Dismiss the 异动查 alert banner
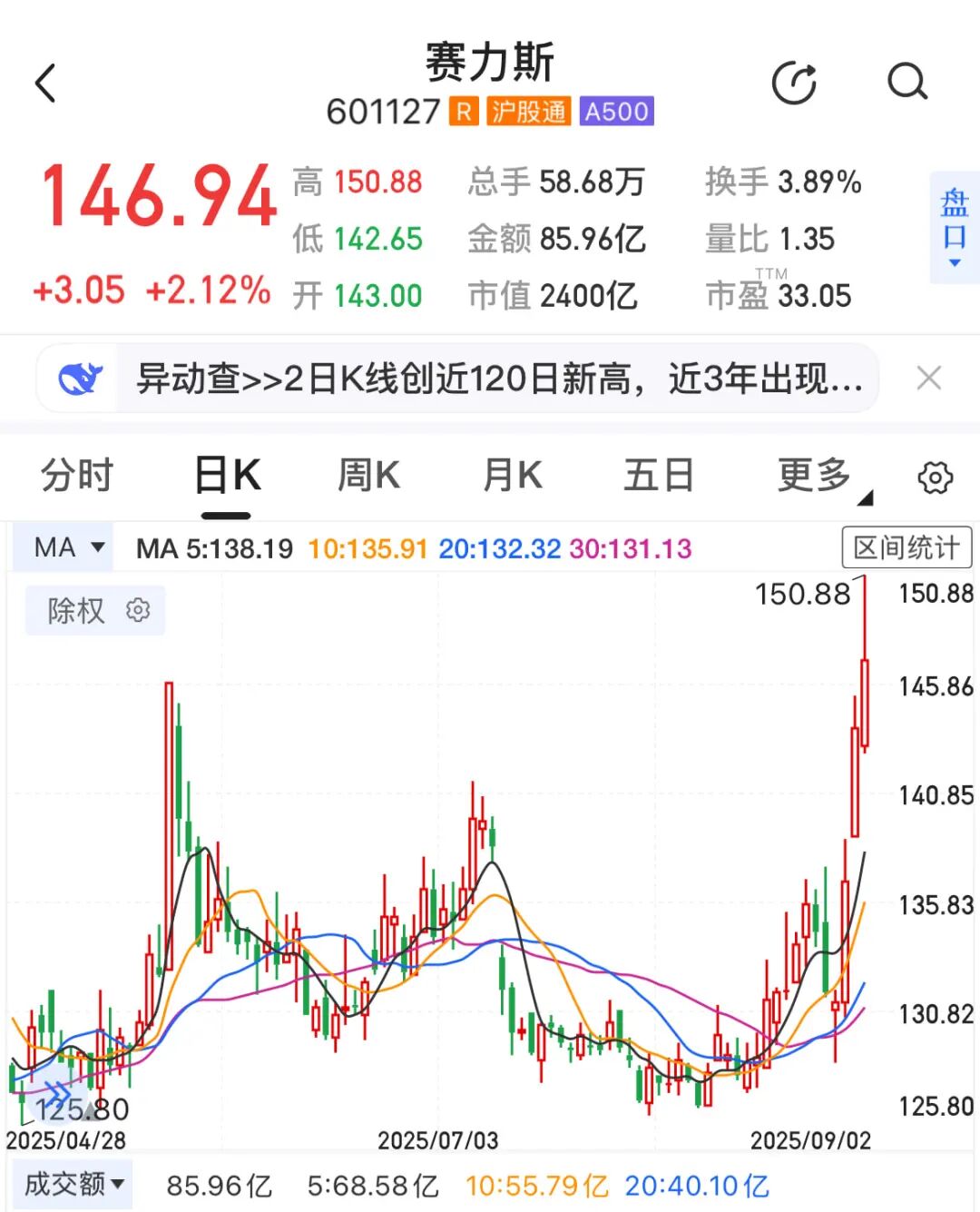Image resolution: width=980 pixels, height=1212 pixels. [x=928, y=378]
